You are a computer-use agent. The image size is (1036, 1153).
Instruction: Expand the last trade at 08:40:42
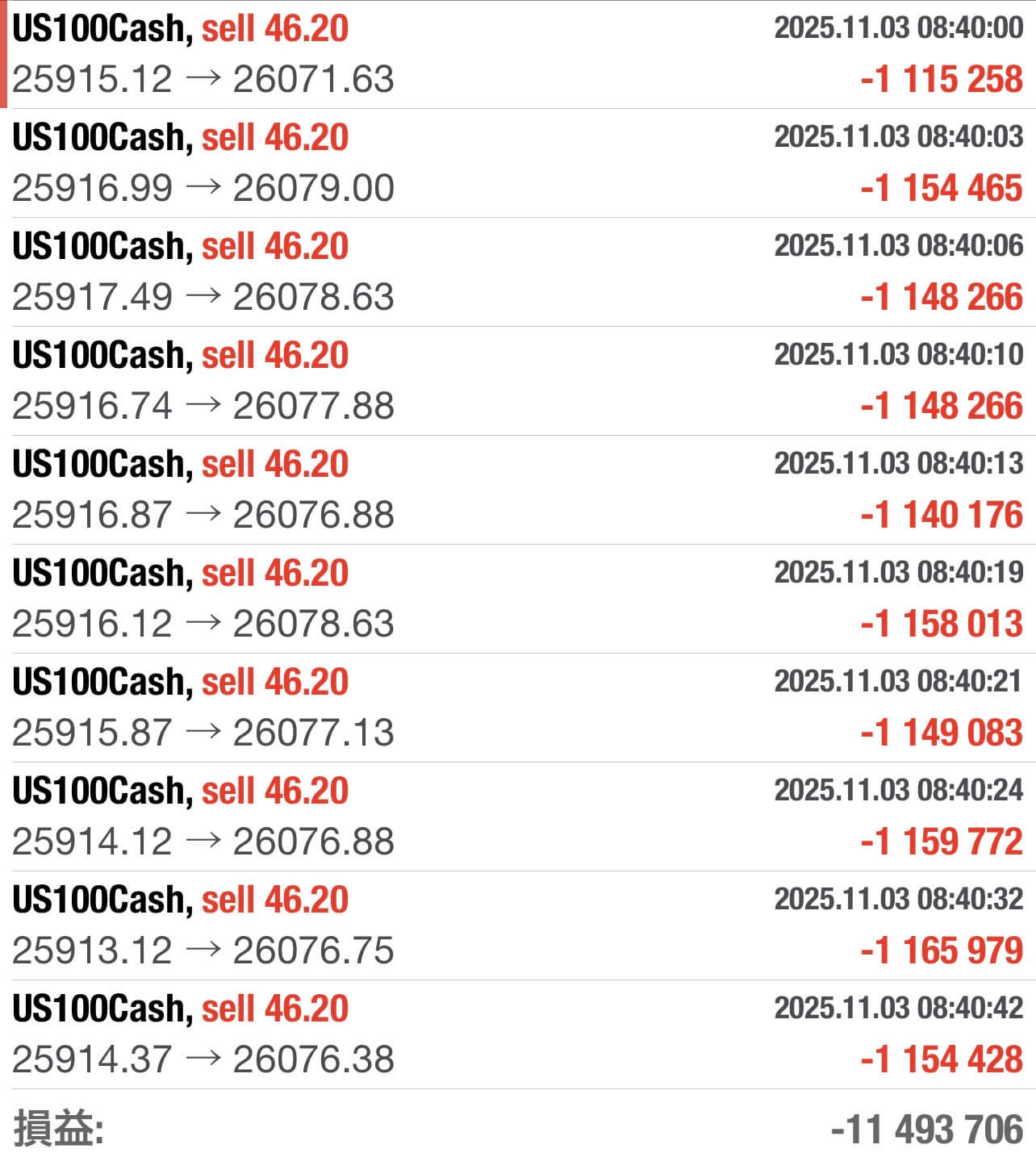518,1034
